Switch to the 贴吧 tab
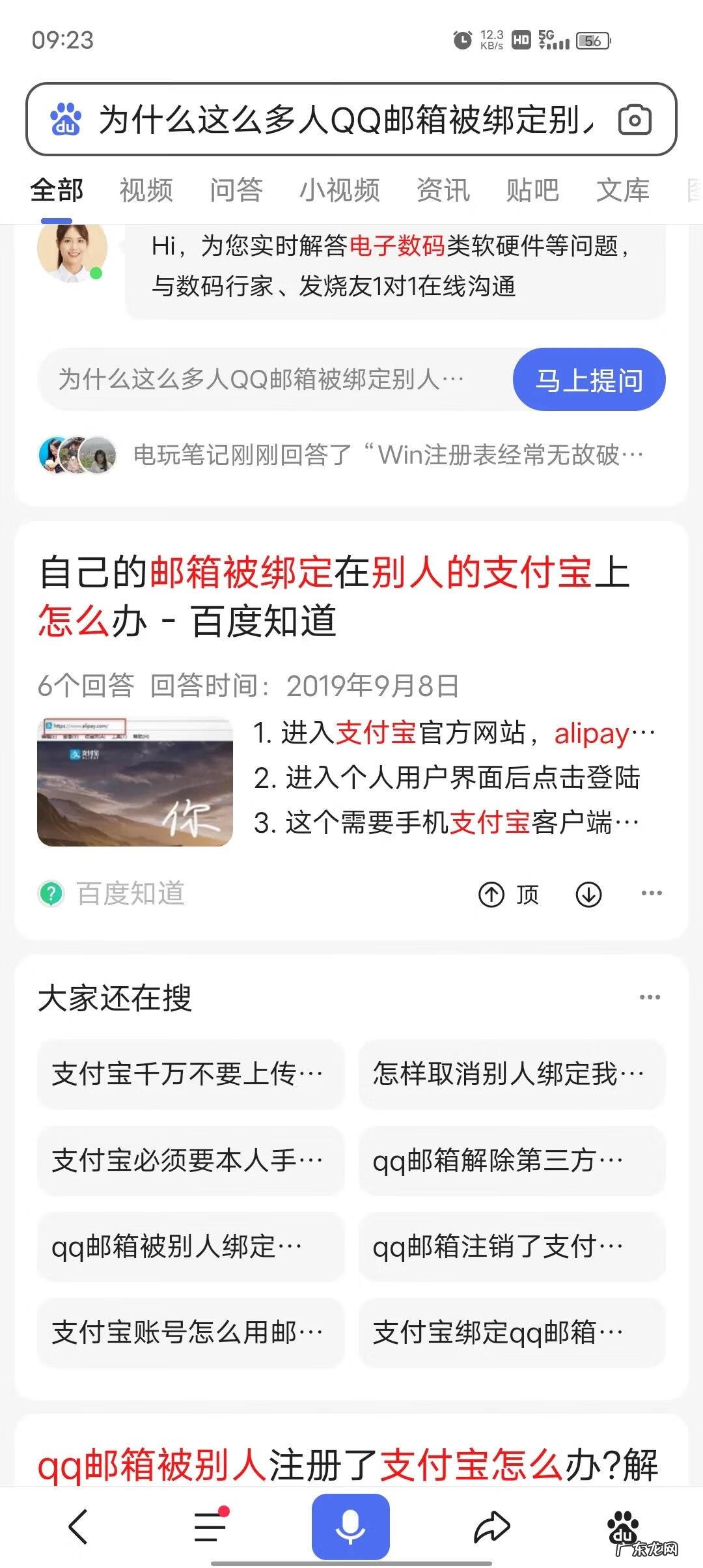This screenshot has width=703, height=1568. click(x=532, y=191)
